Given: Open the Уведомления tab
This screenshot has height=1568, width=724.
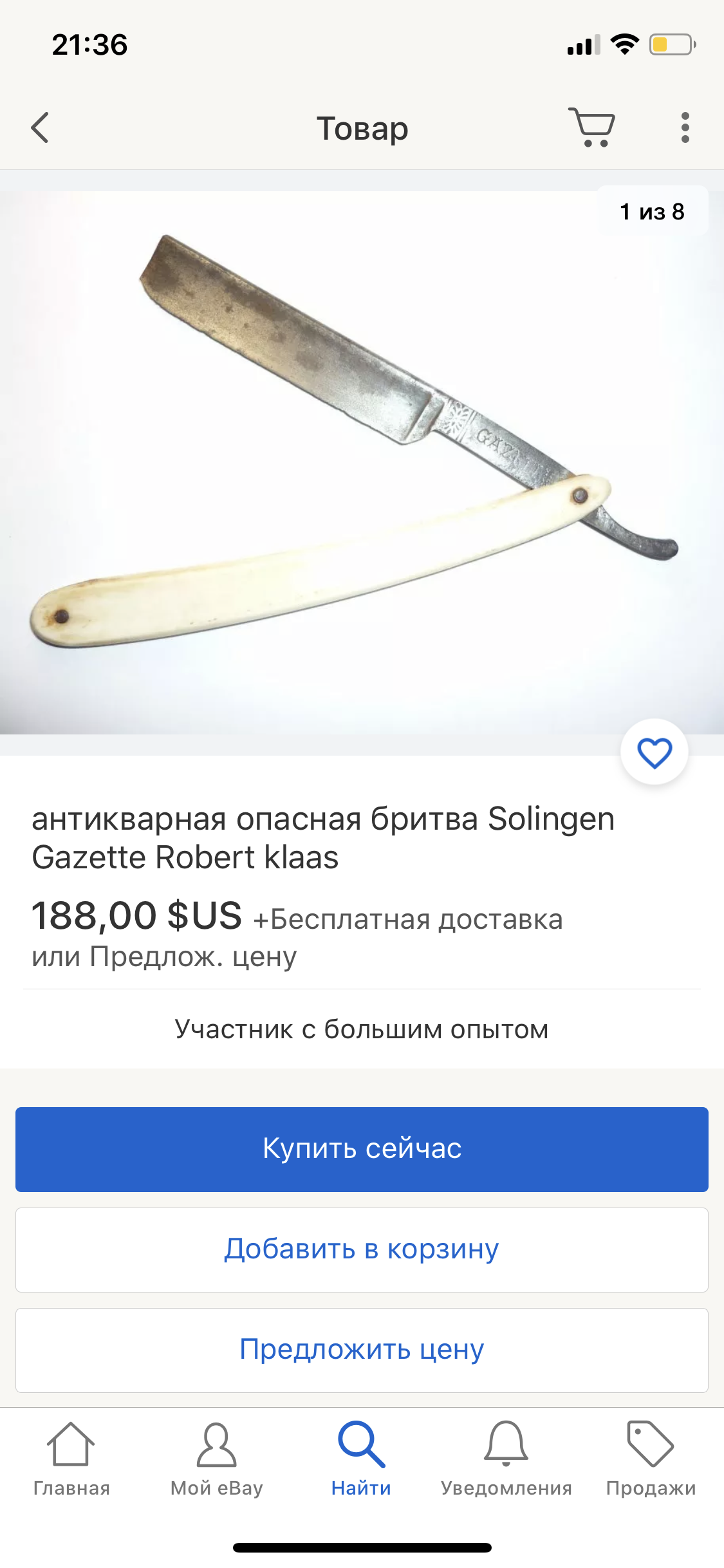Looking at the screenshot, I should pos(506,1460).
